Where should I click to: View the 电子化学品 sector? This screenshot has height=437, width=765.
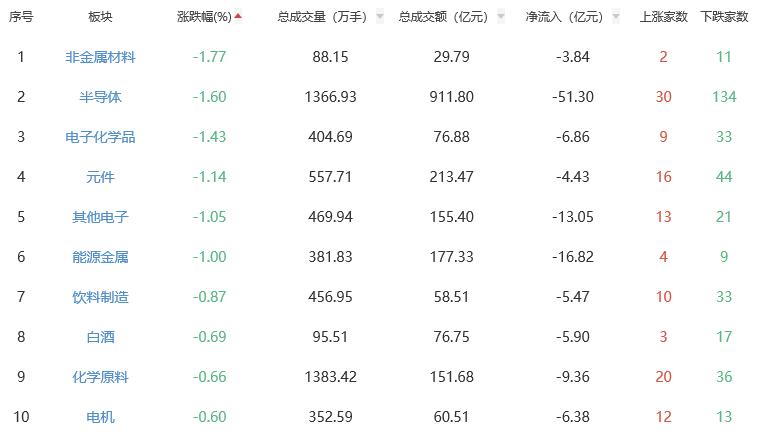100,137
